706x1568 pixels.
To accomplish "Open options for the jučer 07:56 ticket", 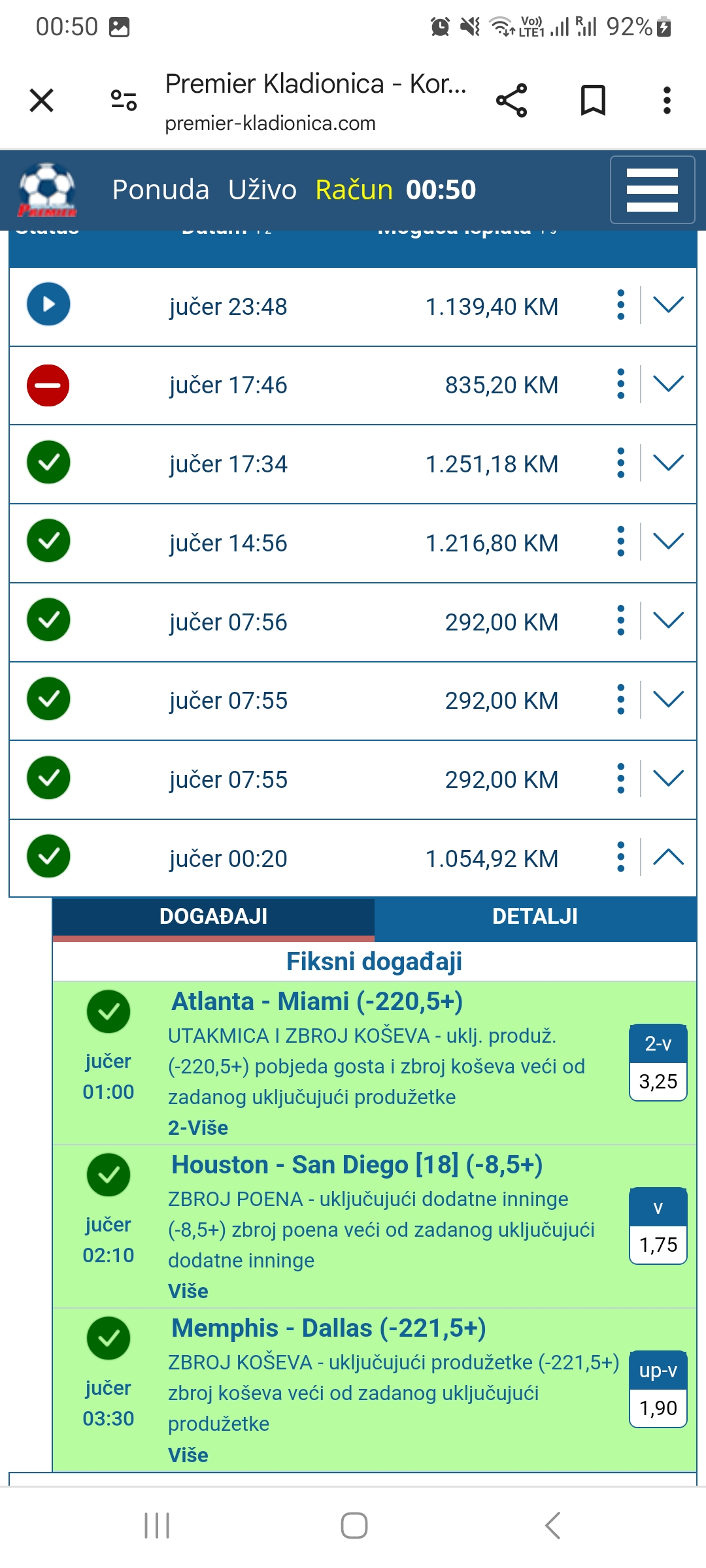I will click(621, 621).
